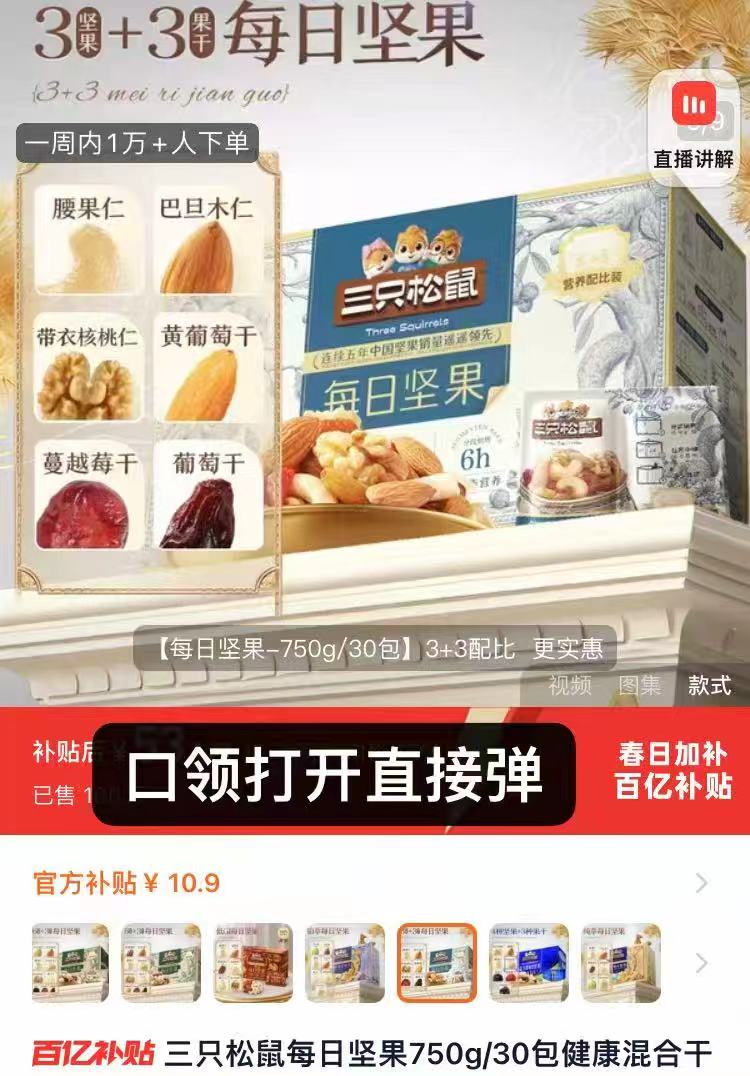Viewport: 750px width, 1076px height.
Task: Select the first variant thumbnail with green box
Action: click(x=70, y=962)
